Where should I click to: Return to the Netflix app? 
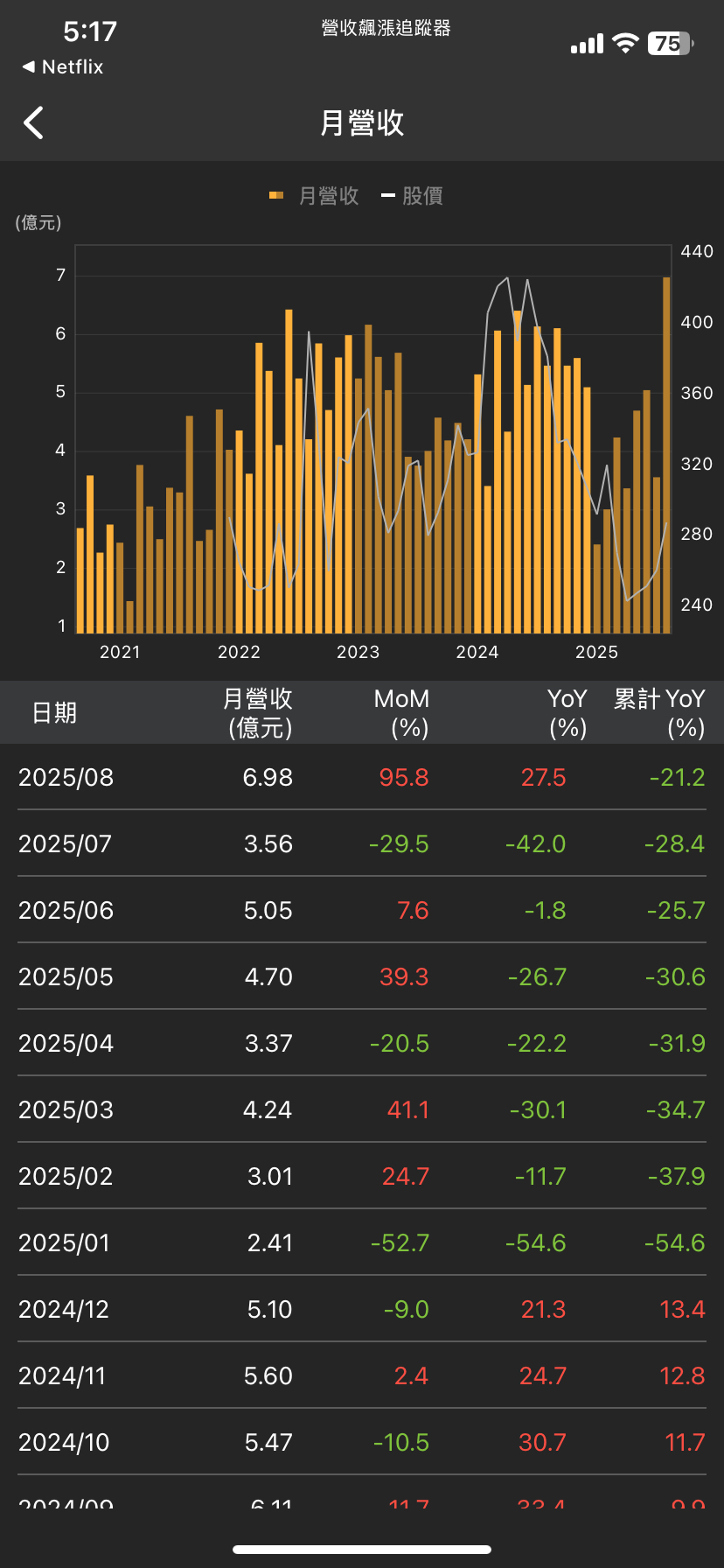(62, 67)
